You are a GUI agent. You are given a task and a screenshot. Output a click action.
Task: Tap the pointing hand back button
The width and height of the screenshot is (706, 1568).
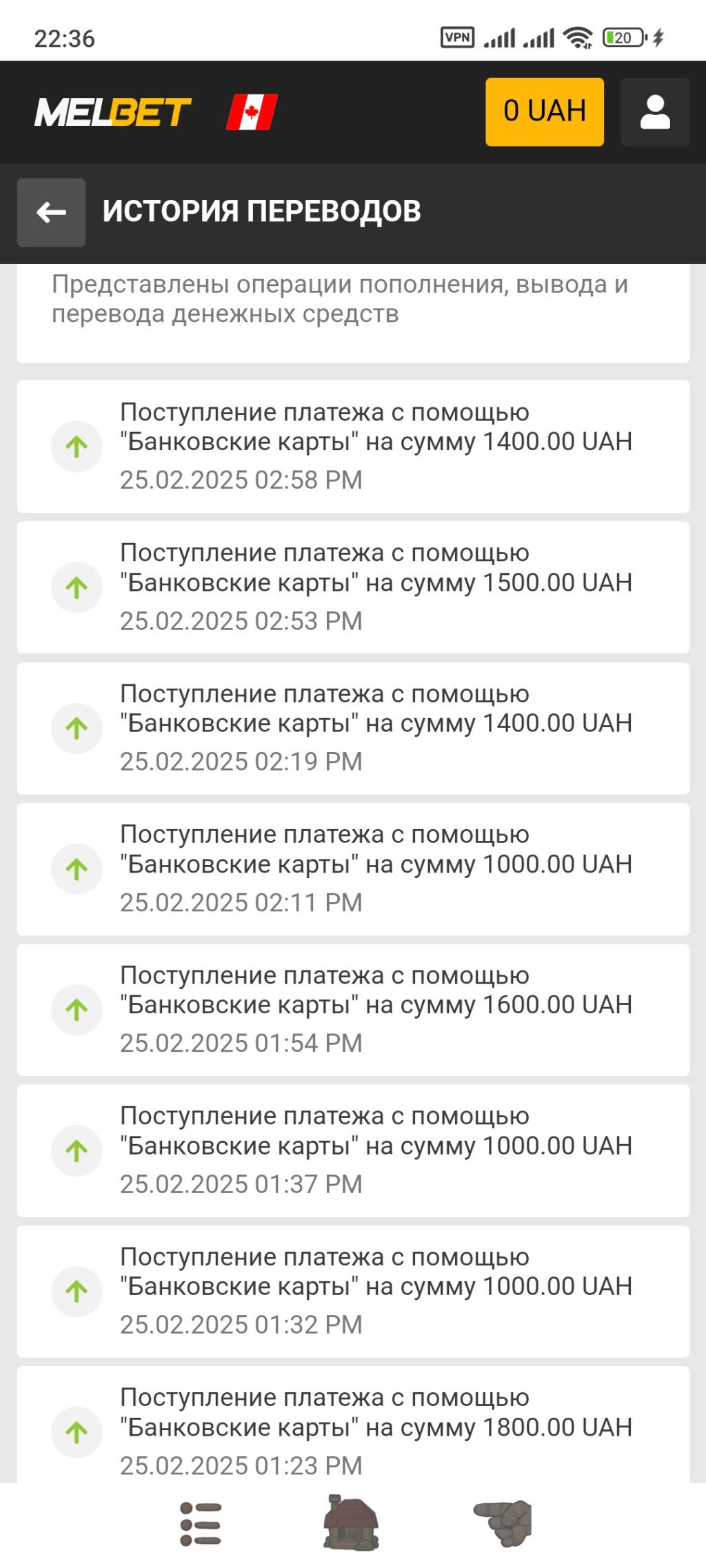pyautogui.click(x=504, y=1522)
